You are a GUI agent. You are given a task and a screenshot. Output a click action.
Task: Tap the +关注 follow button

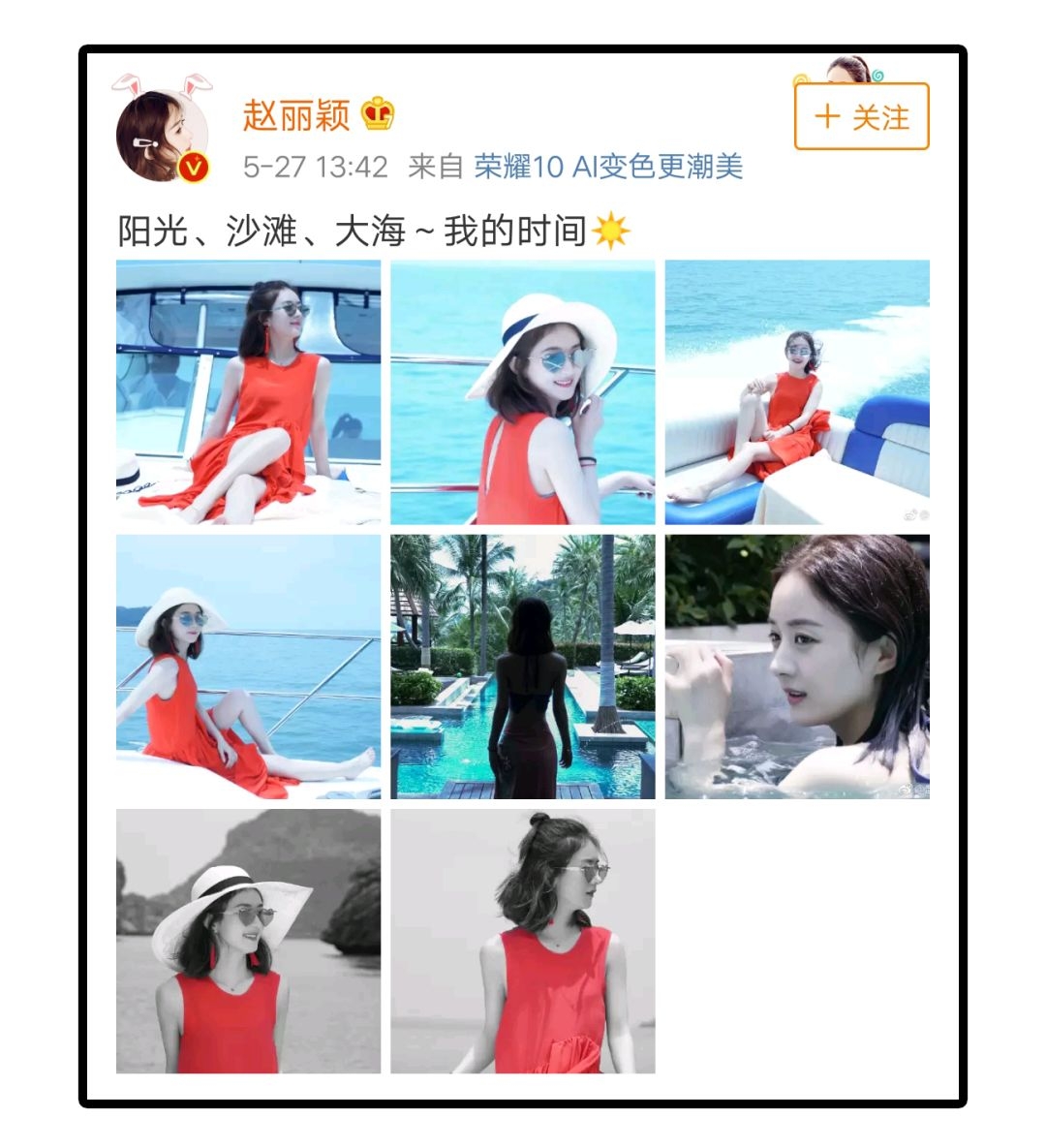coord(861,117)
